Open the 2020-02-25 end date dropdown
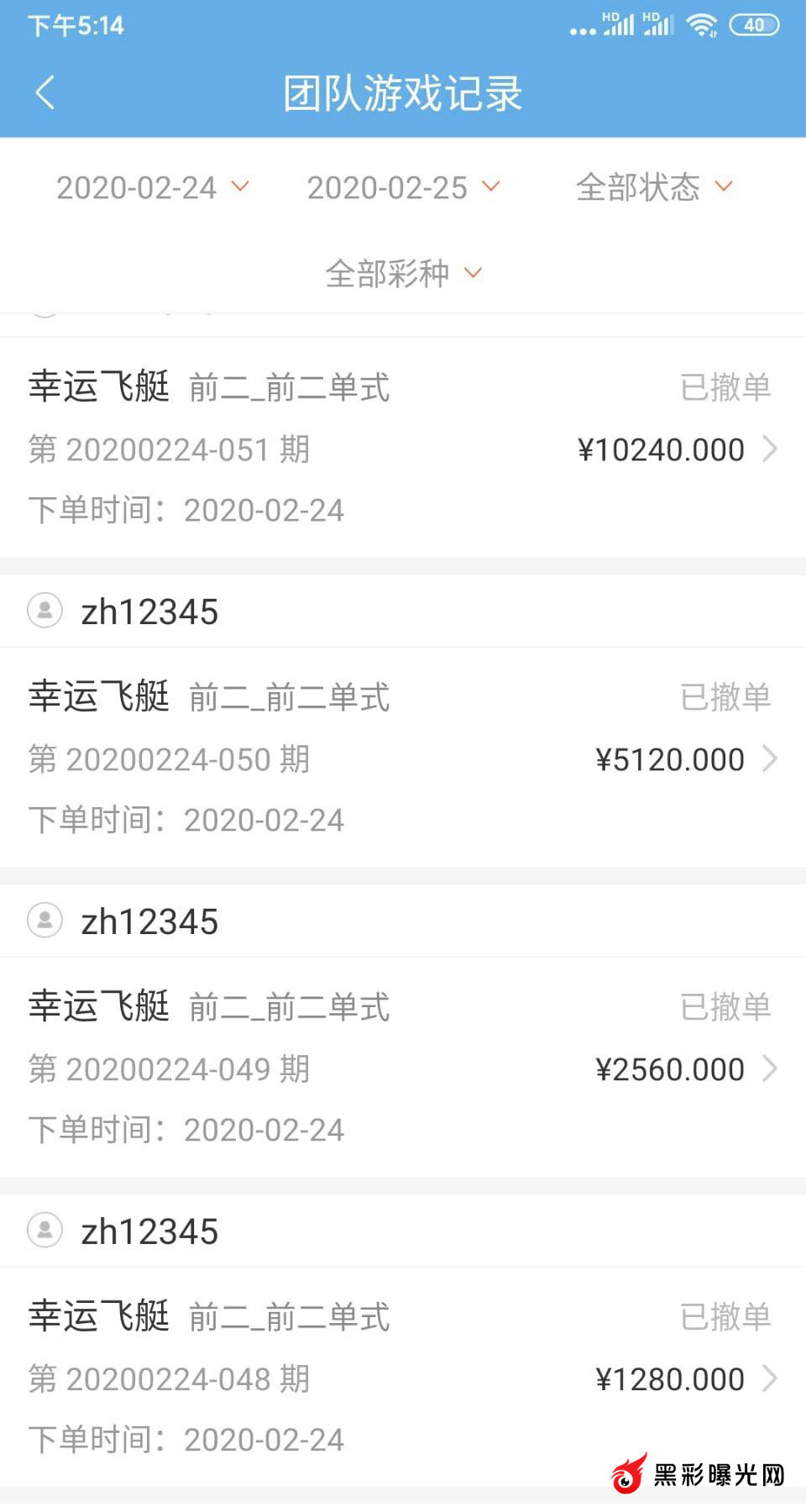806x1512 pixels. [403, 187]
